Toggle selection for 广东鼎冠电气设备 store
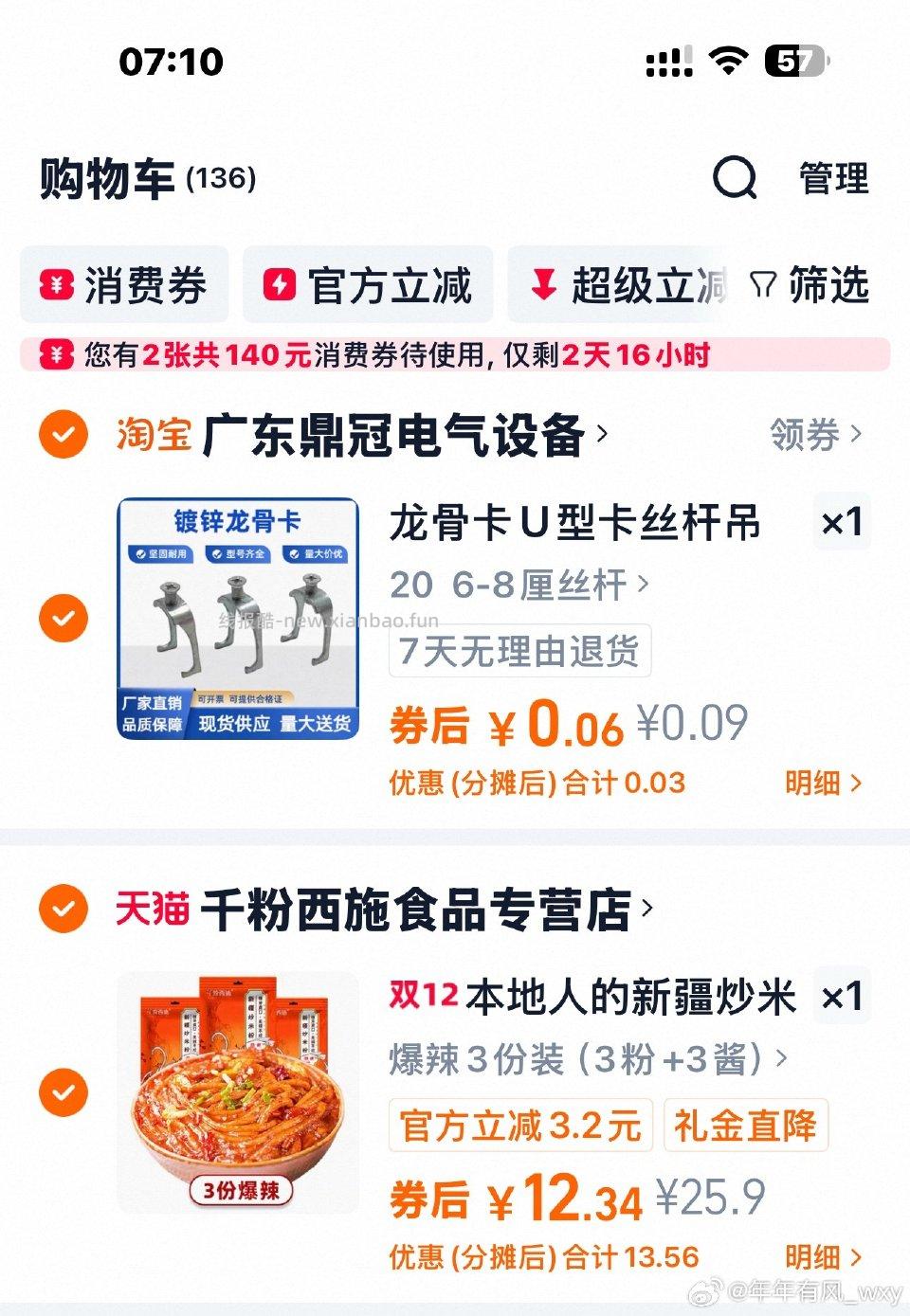The height and width of the screenshot is (1316, 910). 63,435
